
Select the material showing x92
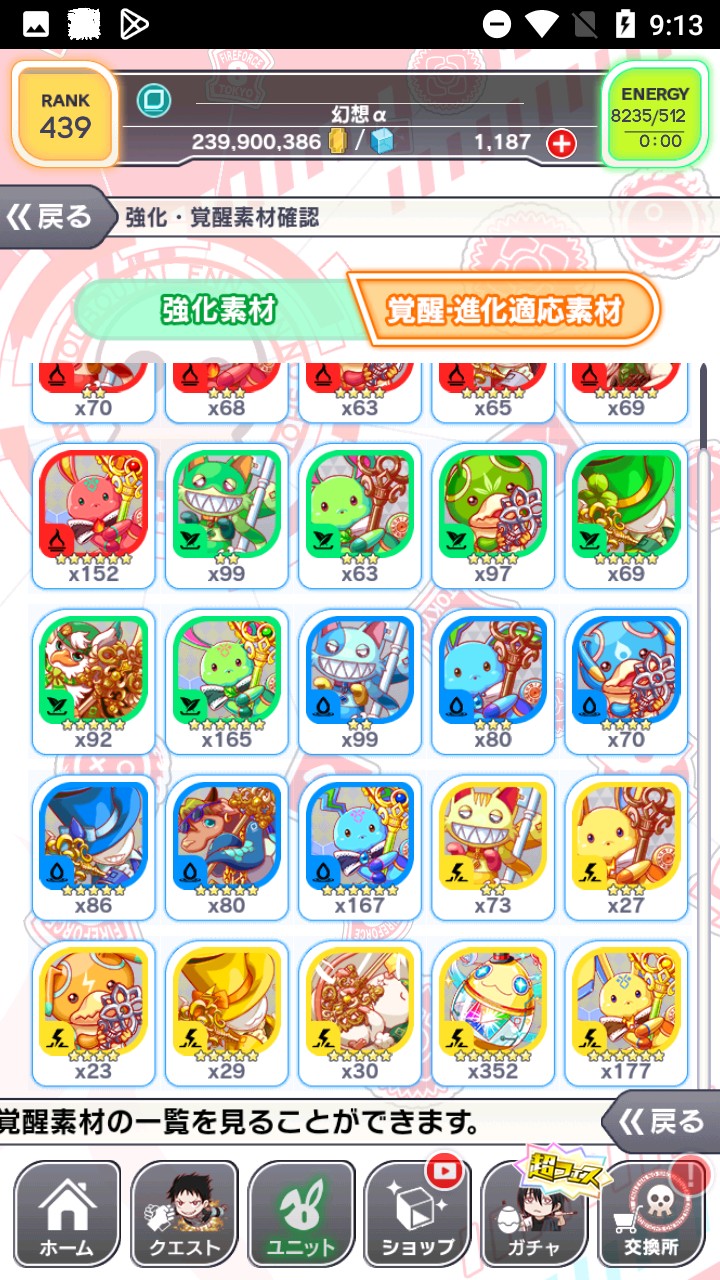pyautogui.click(x=94, y=679)
